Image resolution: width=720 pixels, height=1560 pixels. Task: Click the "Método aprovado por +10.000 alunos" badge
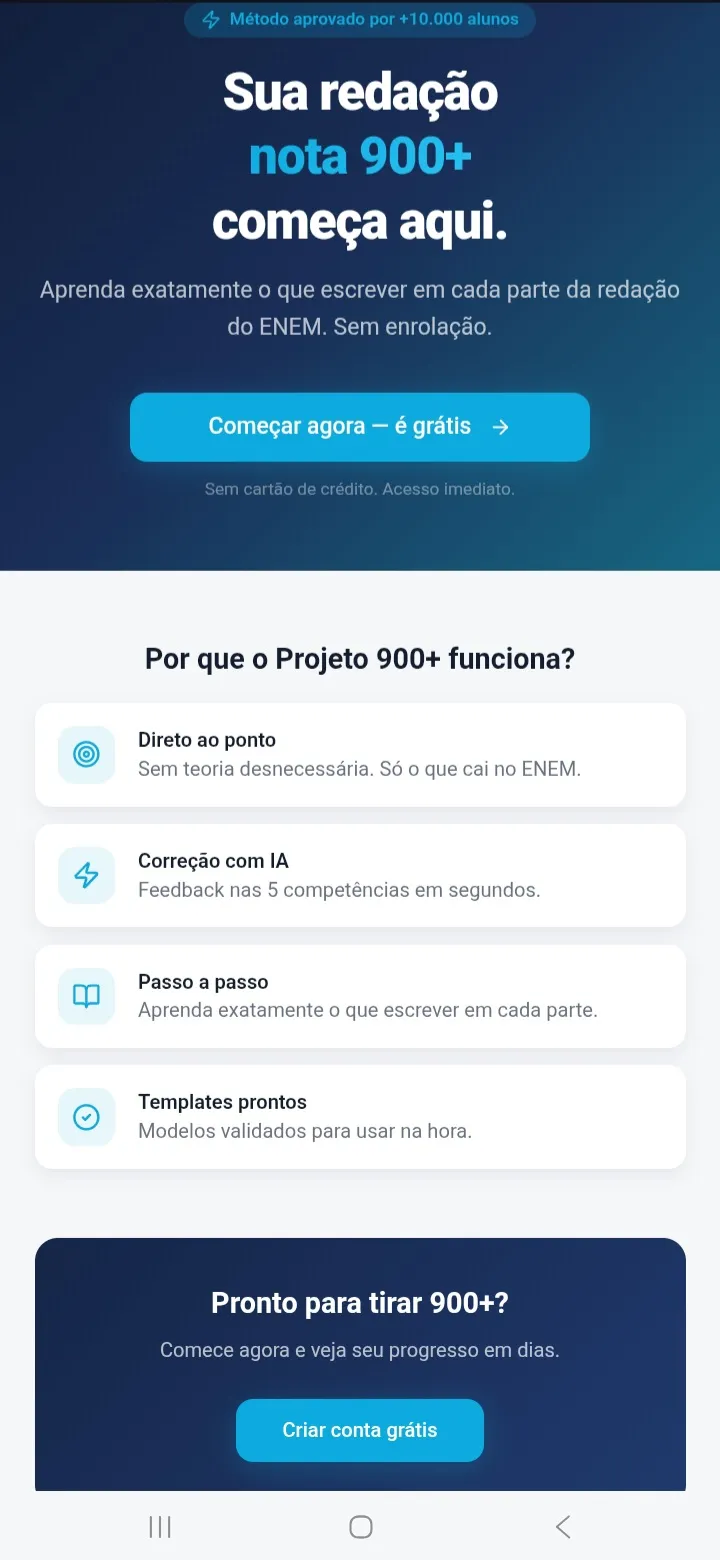point(360,19)
